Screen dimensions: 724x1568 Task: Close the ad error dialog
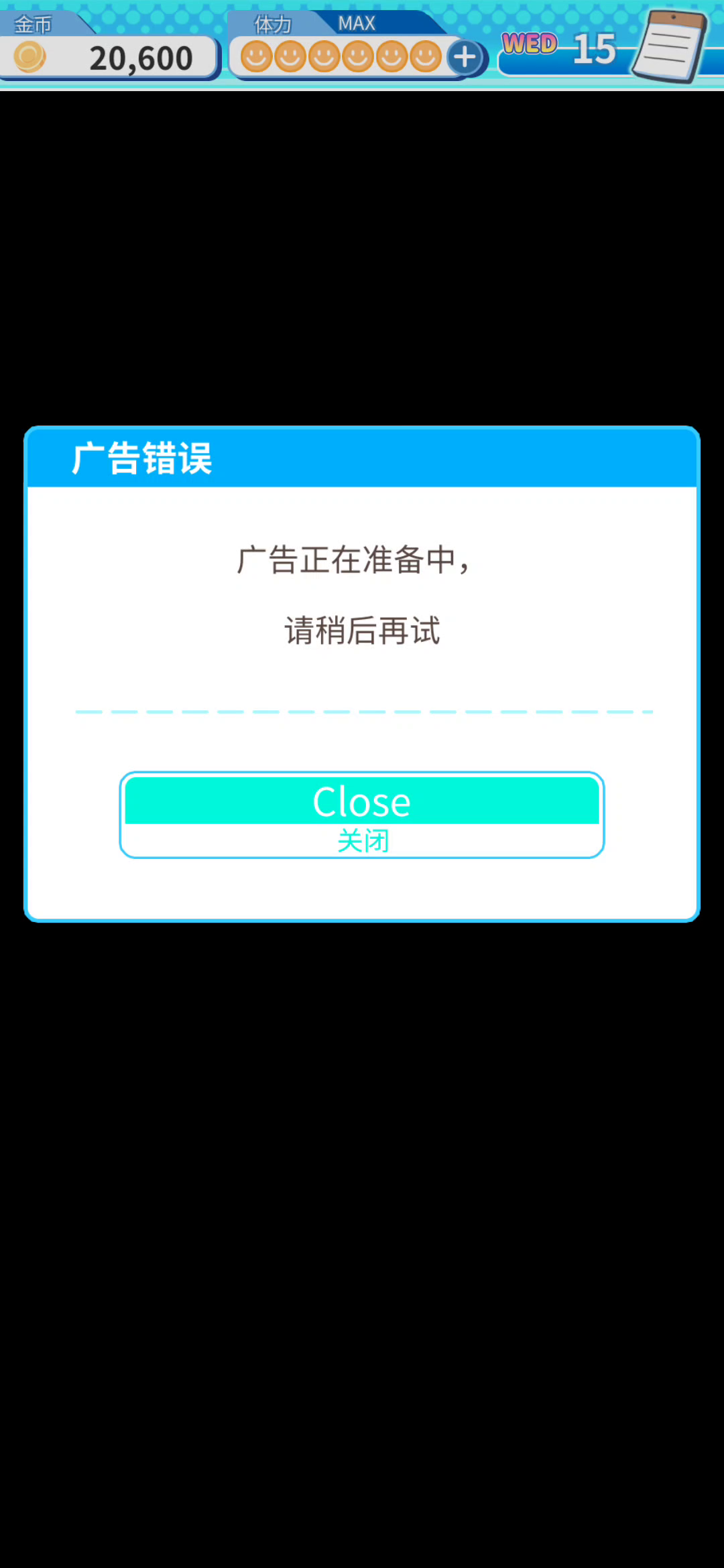click(x=362, y=815)
